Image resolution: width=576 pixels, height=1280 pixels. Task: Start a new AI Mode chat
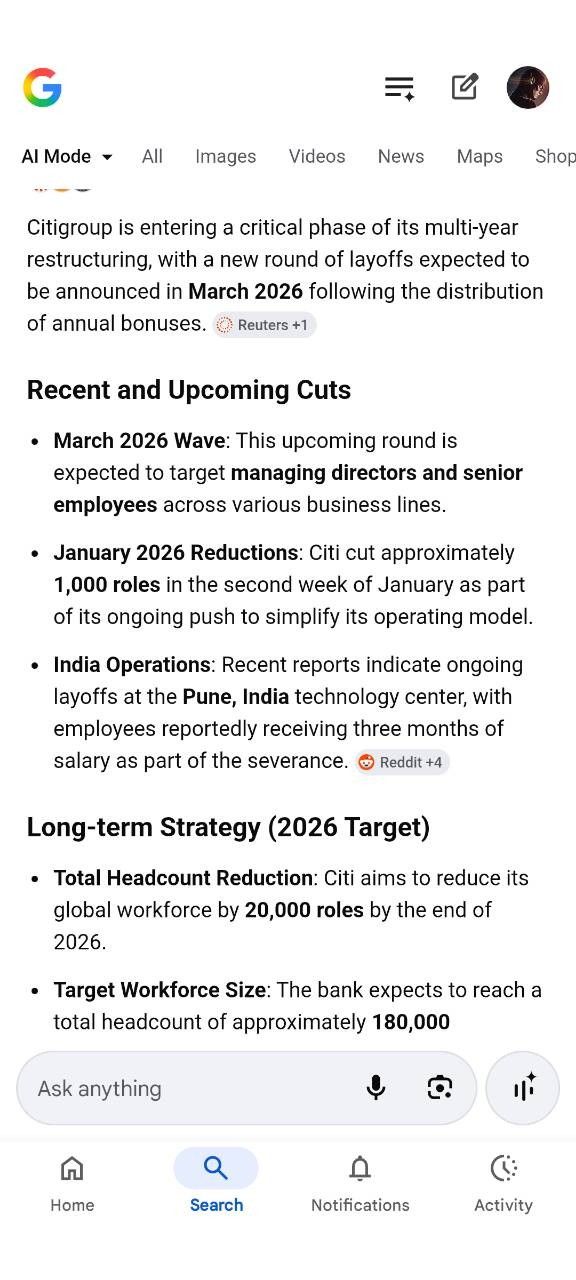click(464, 87)
